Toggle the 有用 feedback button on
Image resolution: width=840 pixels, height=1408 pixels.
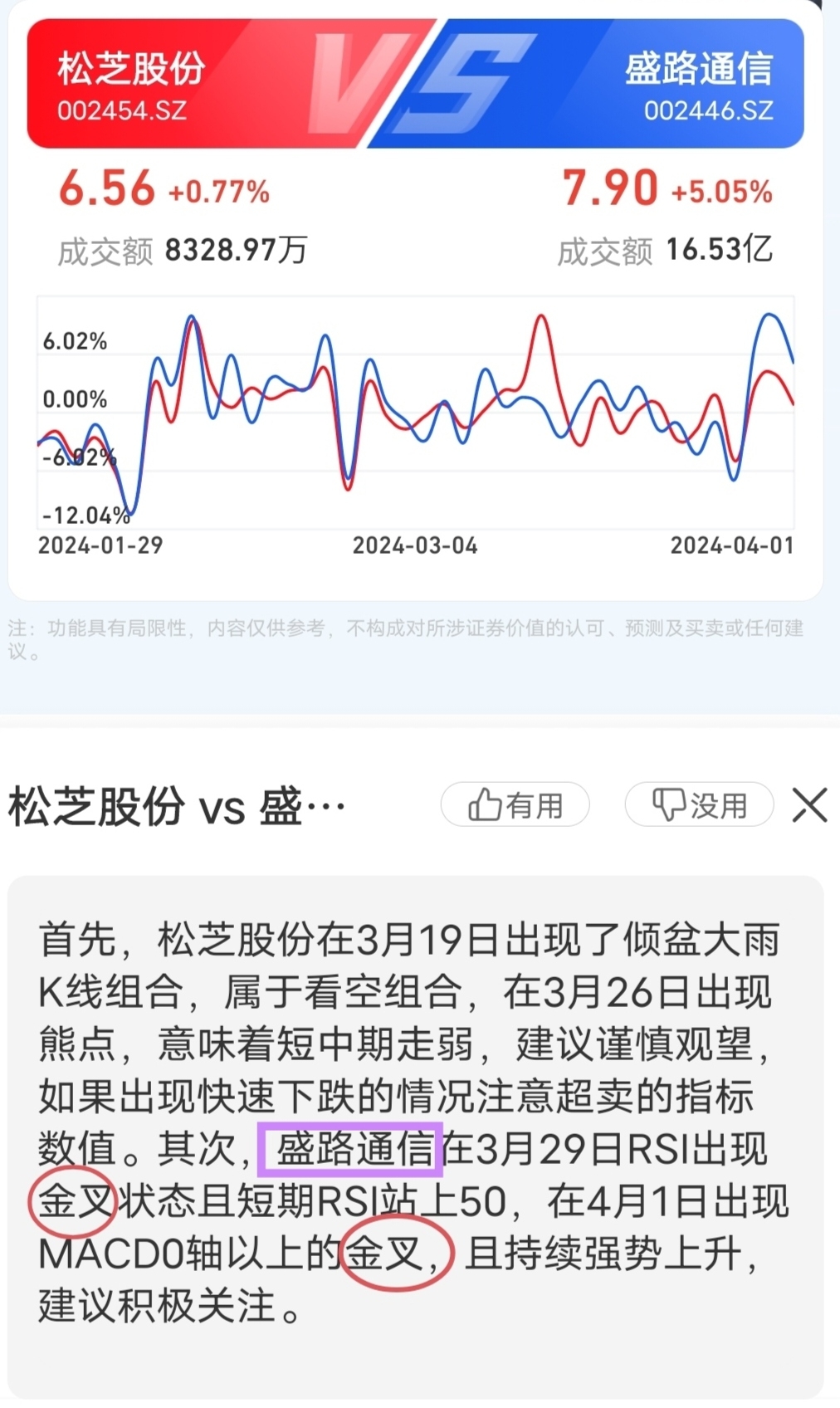515,803
